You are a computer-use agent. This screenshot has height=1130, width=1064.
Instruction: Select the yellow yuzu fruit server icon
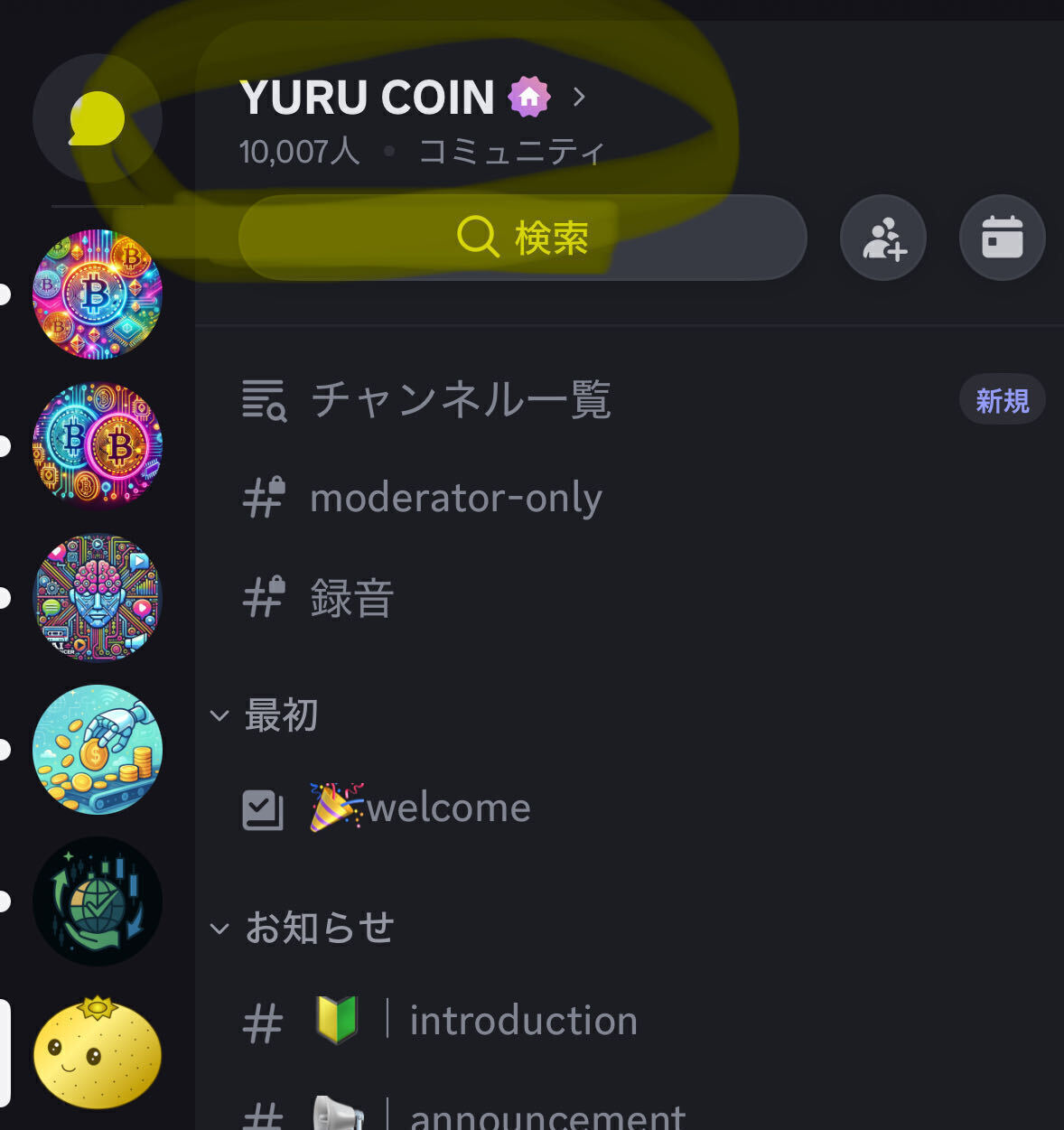pyautogui.click(x=98, y=1053)
